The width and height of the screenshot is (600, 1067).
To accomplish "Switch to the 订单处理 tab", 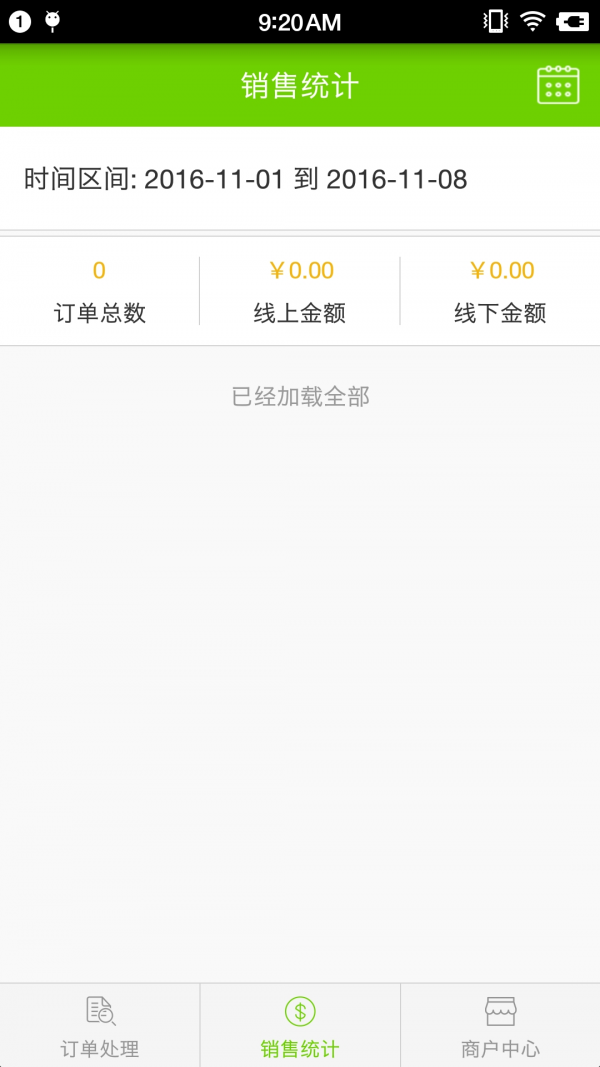I will [x=100, y=1026].
